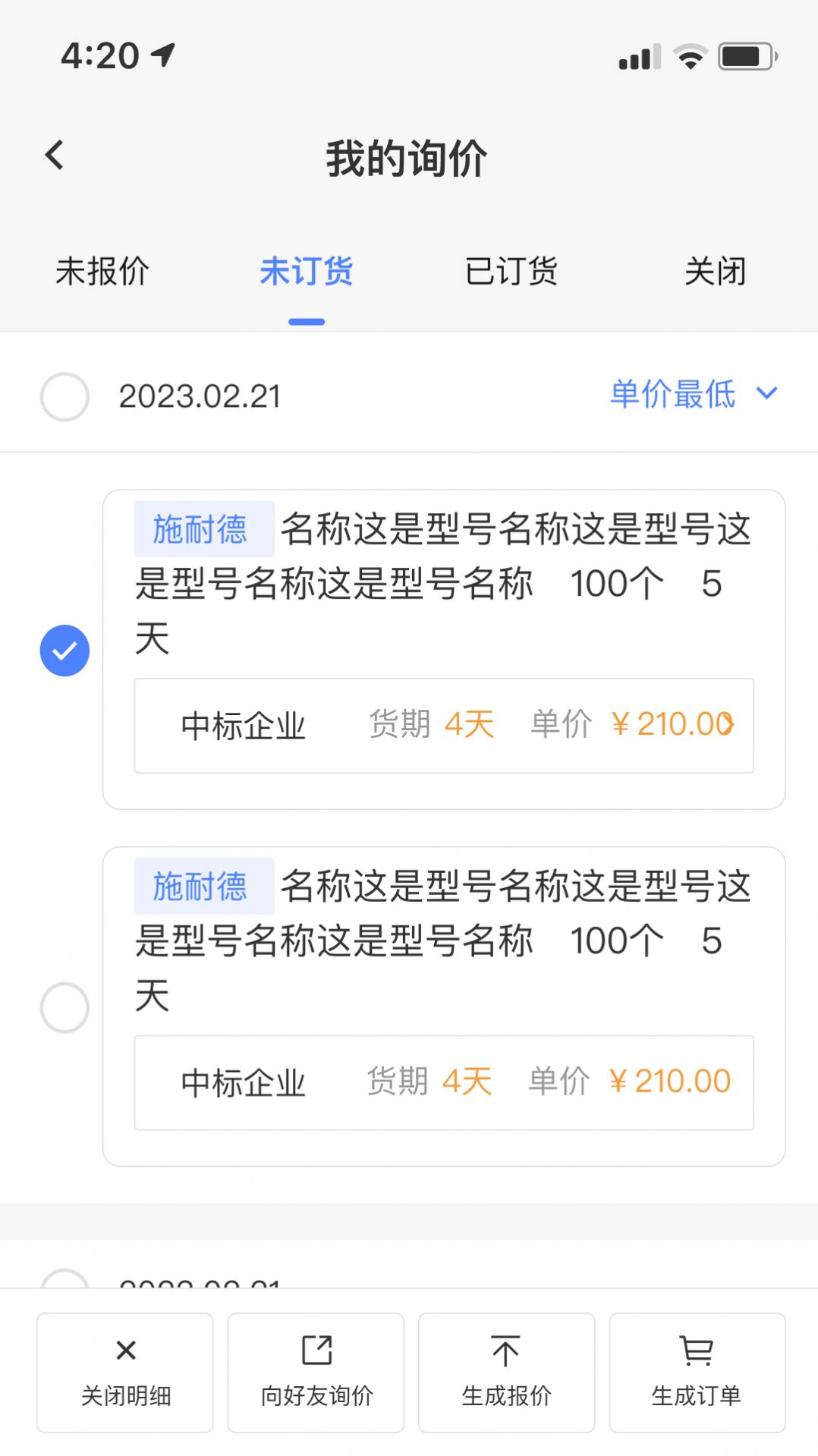Uncheck the selected first 施耐德 item
Screen dimensions: 818x1456
pyautogui.click(x=65, y=649)
